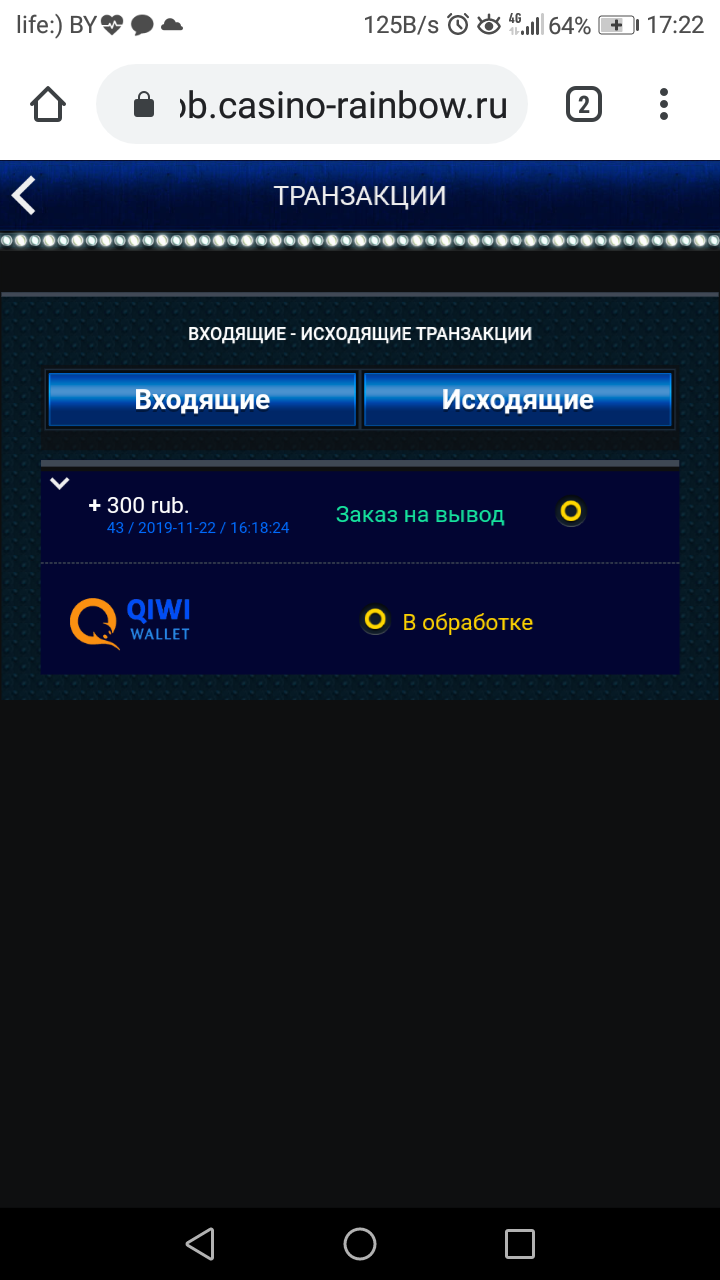Open the recent apps view
The height and width of the screenshot is (1280, 720).
point(520,1244)
